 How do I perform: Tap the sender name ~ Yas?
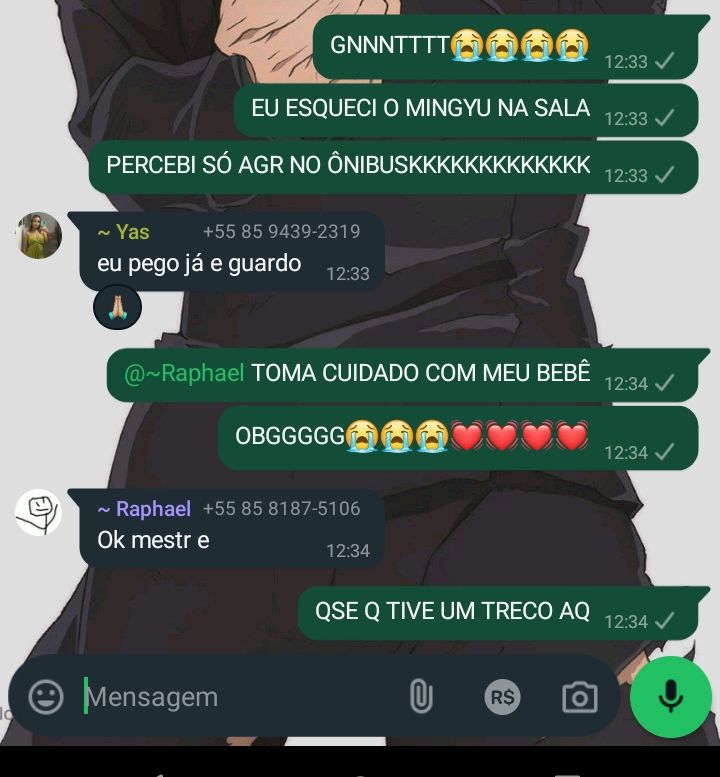tap(123, 232)
